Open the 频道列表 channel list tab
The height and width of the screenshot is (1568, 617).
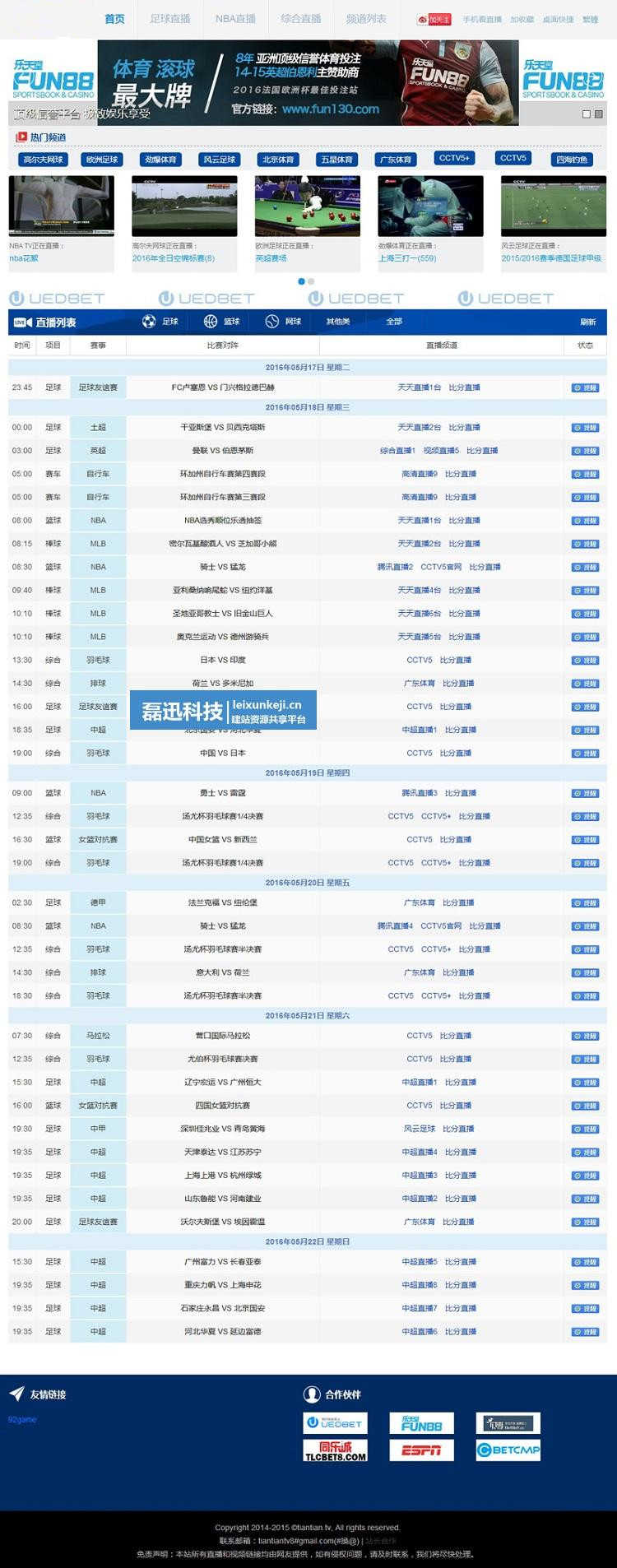(366, 19)
